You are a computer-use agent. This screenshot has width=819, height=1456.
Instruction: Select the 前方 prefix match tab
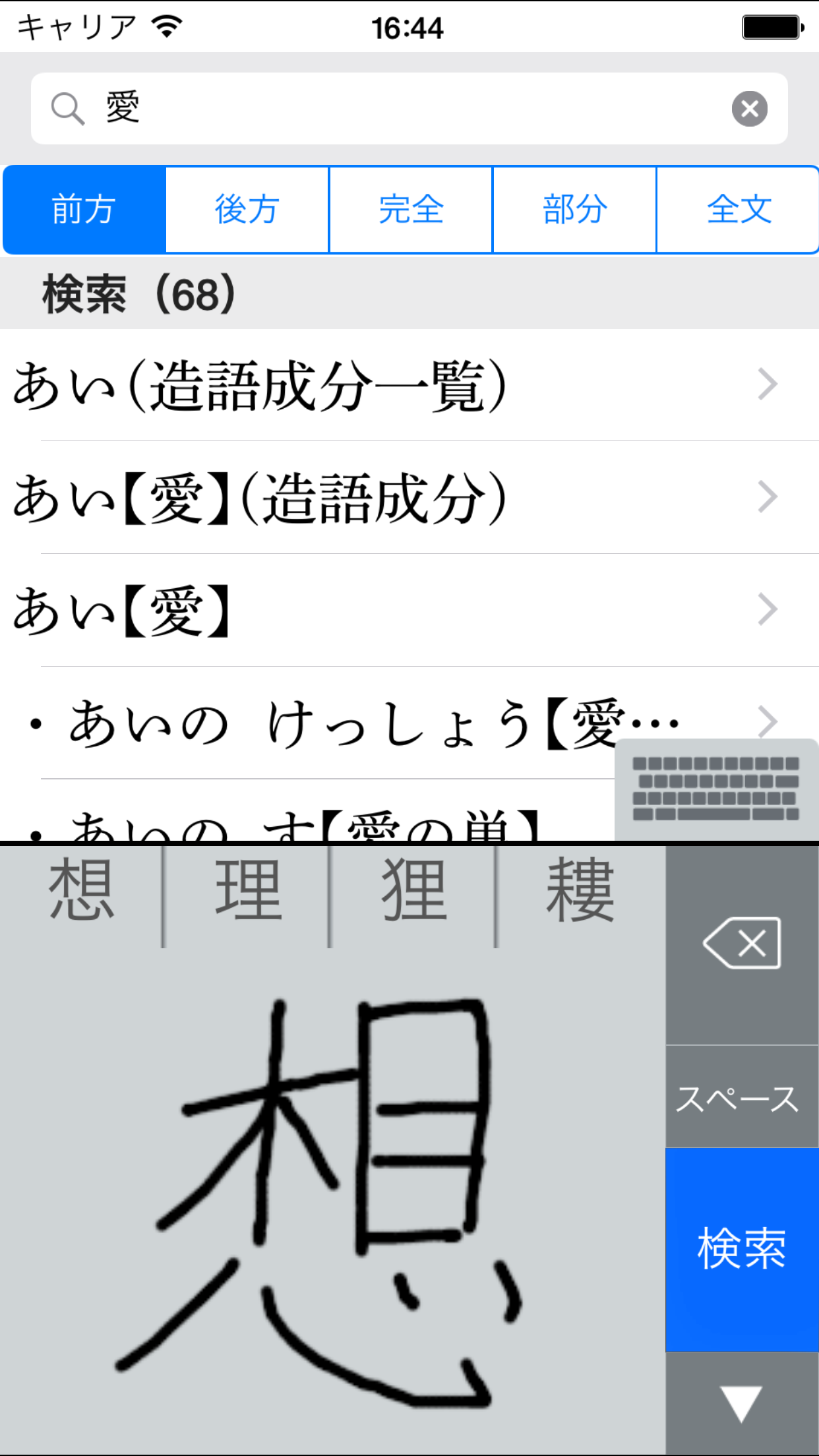(x=84, y=210)
